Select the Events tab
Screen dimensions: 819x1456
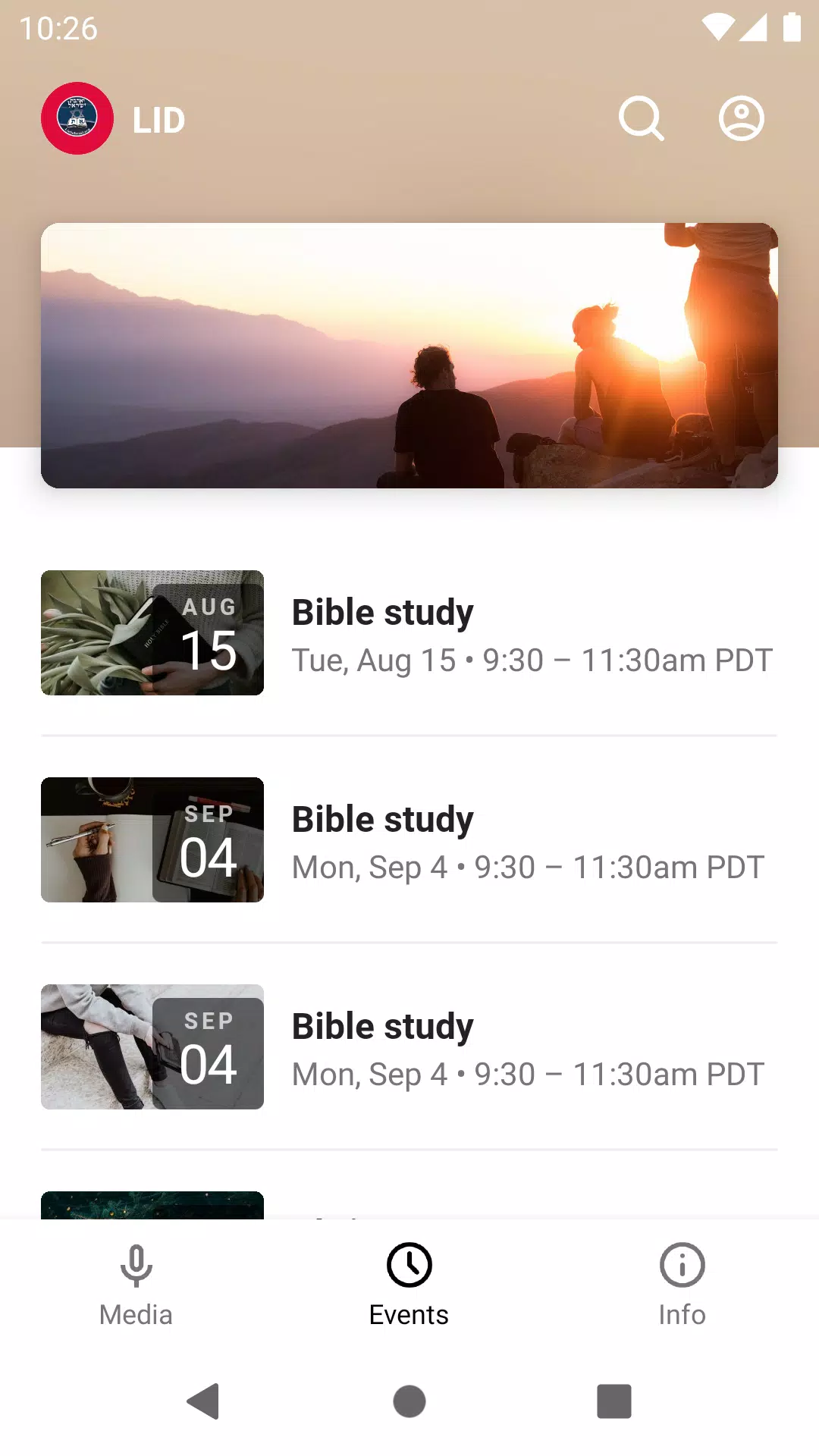click(x=409, y=1285)
